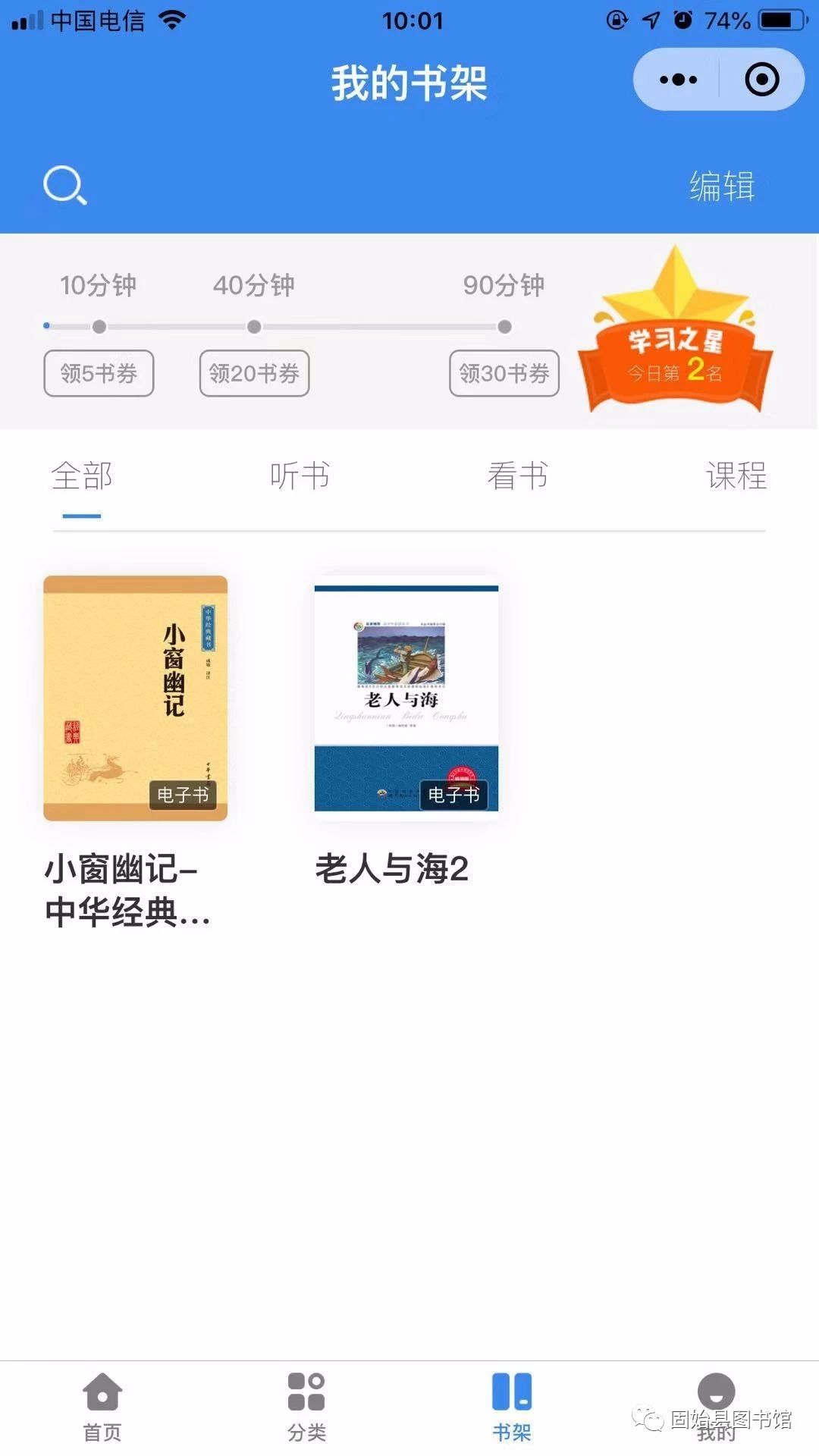Viewport: 819px width, 1456px height.
Task: Switch to the 看书 tab
Action: coord(517,476)
